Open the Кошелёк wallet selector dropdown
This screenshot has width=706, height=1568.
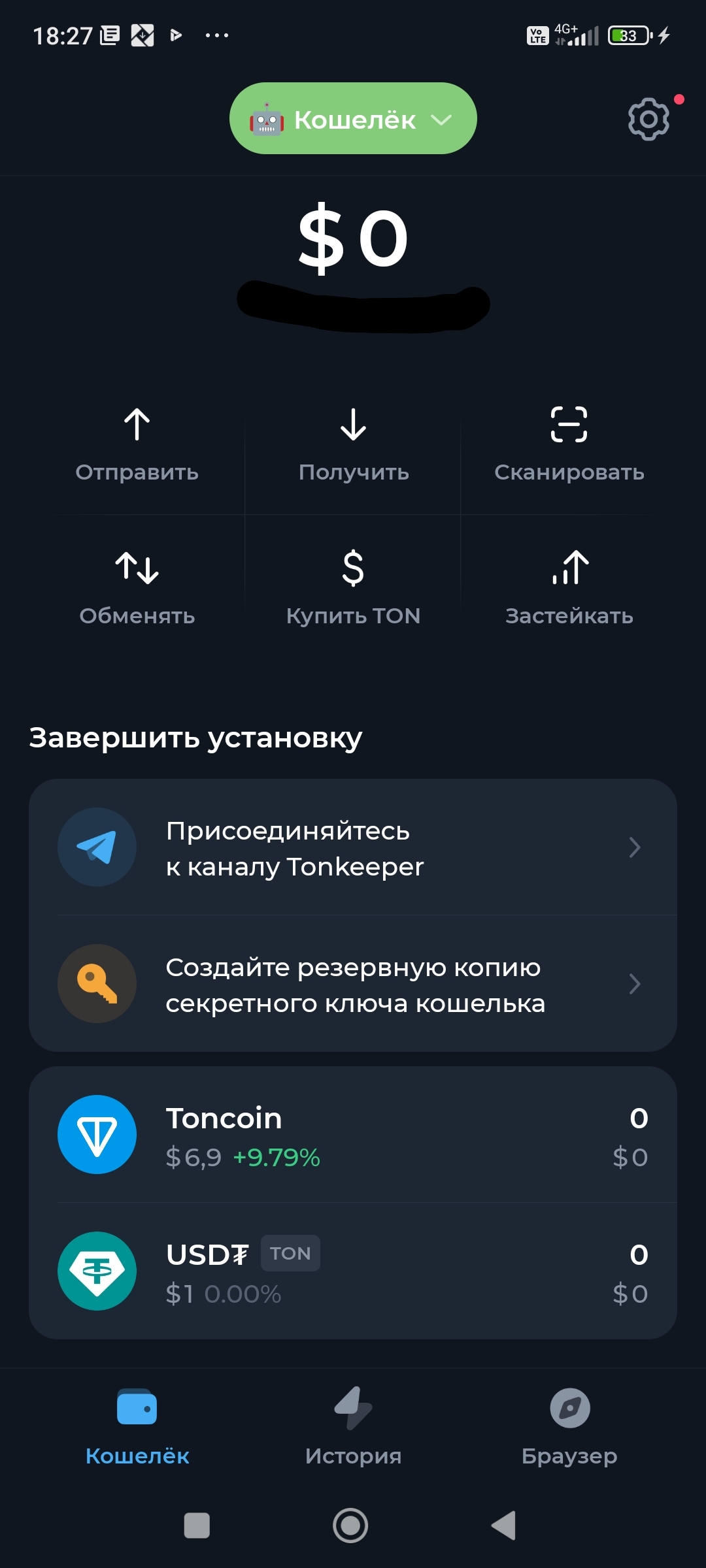pyautogui.click(x=353, y=119)
